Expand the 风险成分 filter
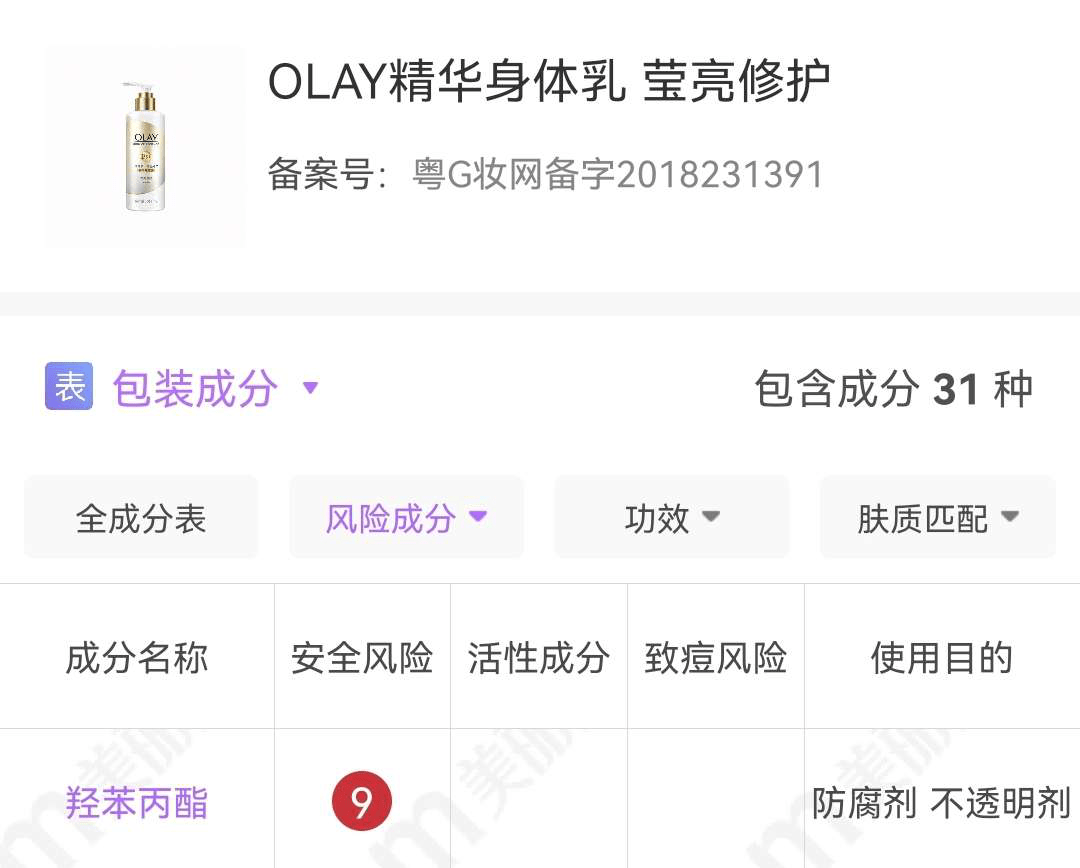 pyautogui.click(x=406, y=518)
